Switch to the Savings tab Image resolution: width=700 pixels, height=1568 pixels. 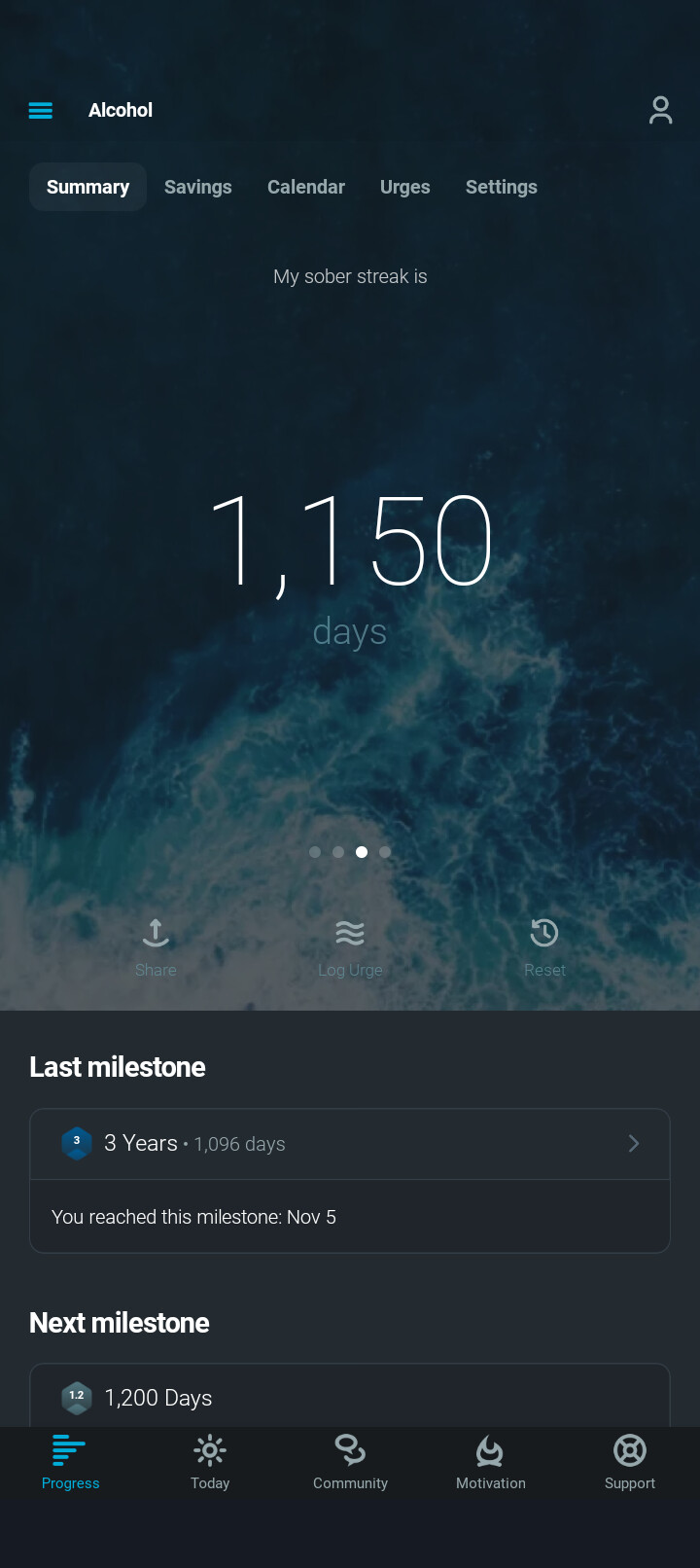pyautogui.click(x=198, y=187)
